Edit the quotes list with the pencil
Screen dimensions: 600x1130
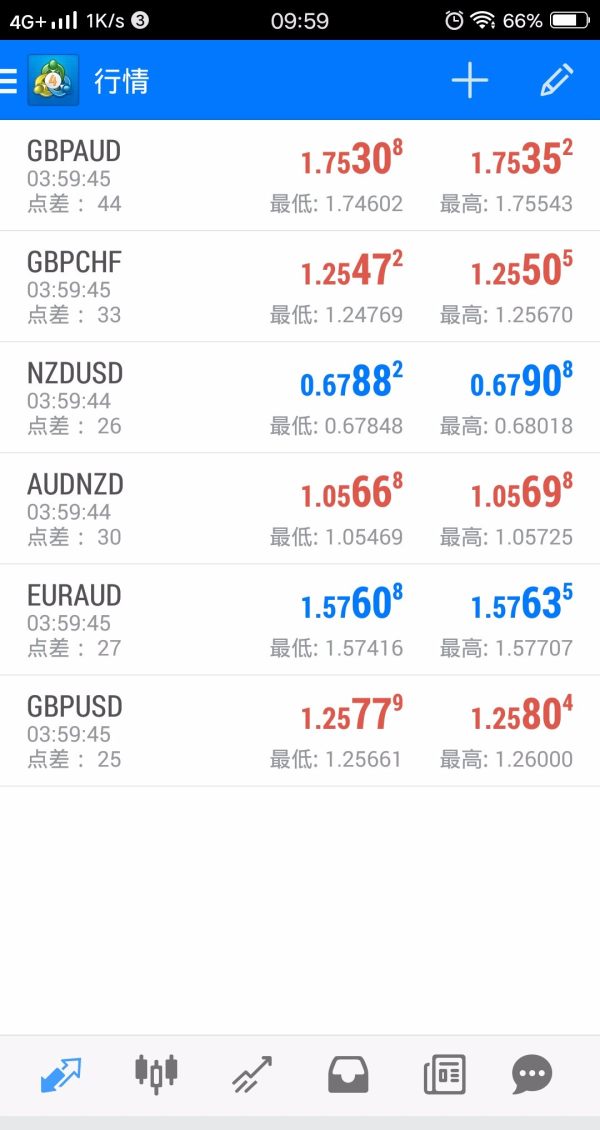pyautogui.click(x=556, y=80)
